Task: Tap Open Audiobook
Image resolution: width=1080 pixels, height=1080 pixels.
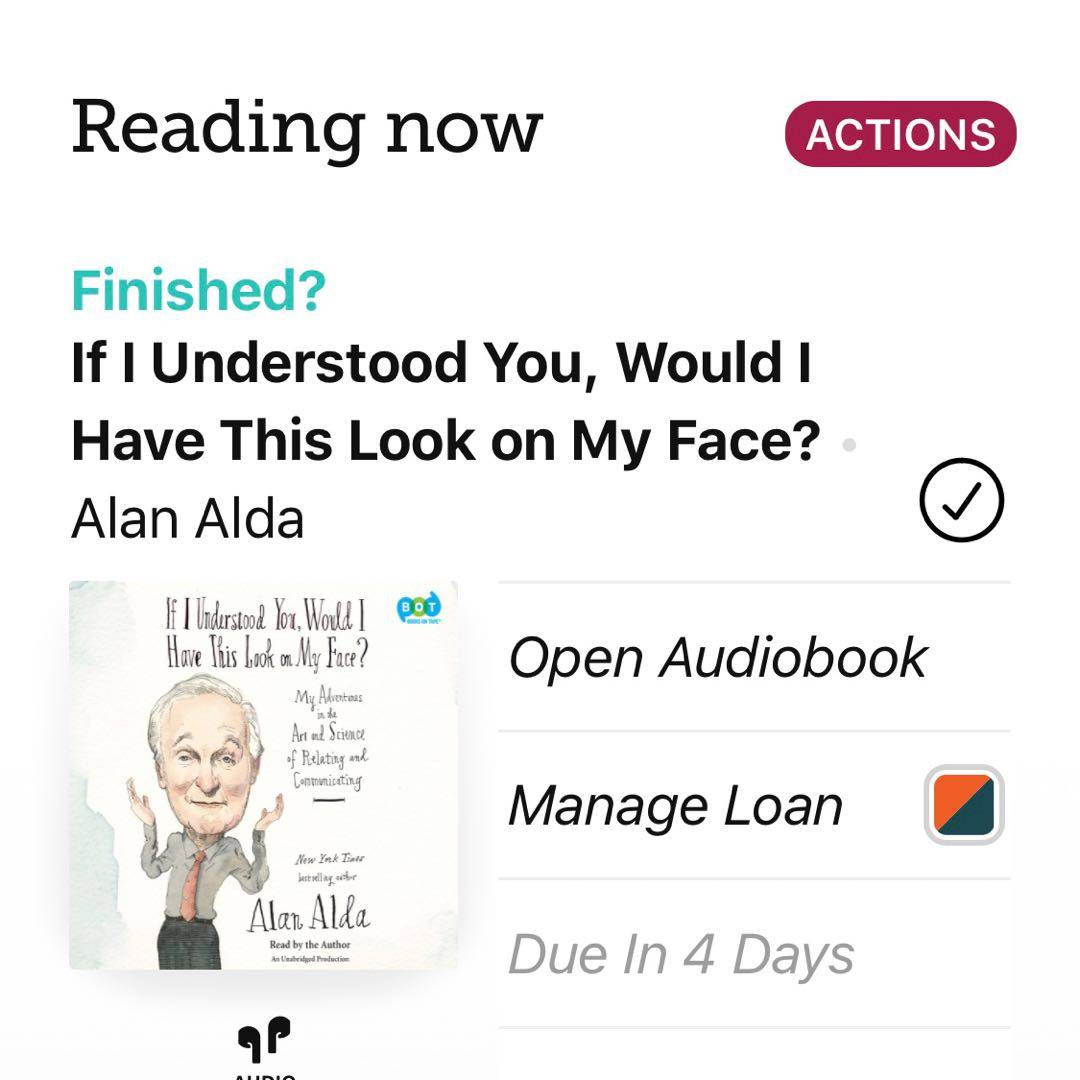Action: point(717,658)
